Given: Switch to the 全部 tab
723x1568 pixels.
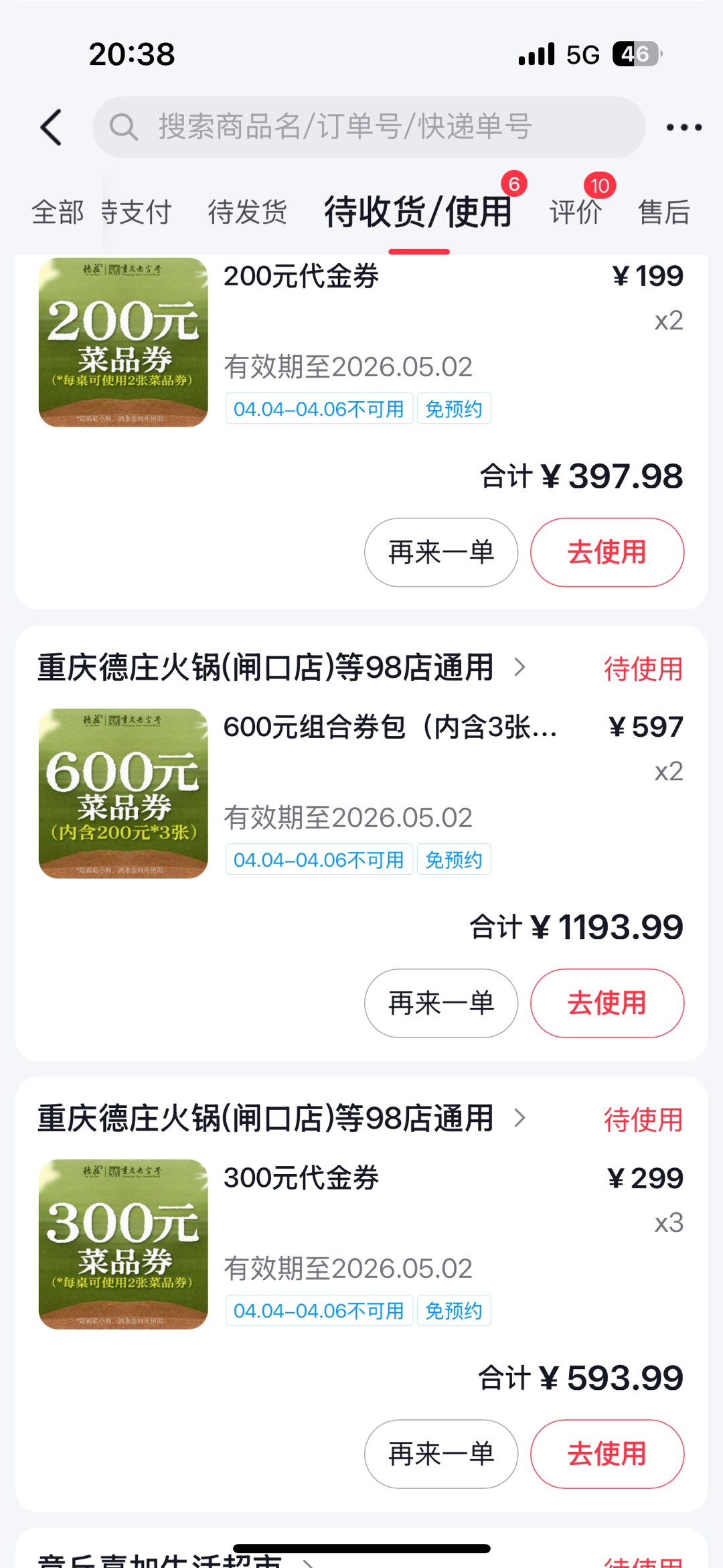Looking at the screenshot, I should click(58, 212).
